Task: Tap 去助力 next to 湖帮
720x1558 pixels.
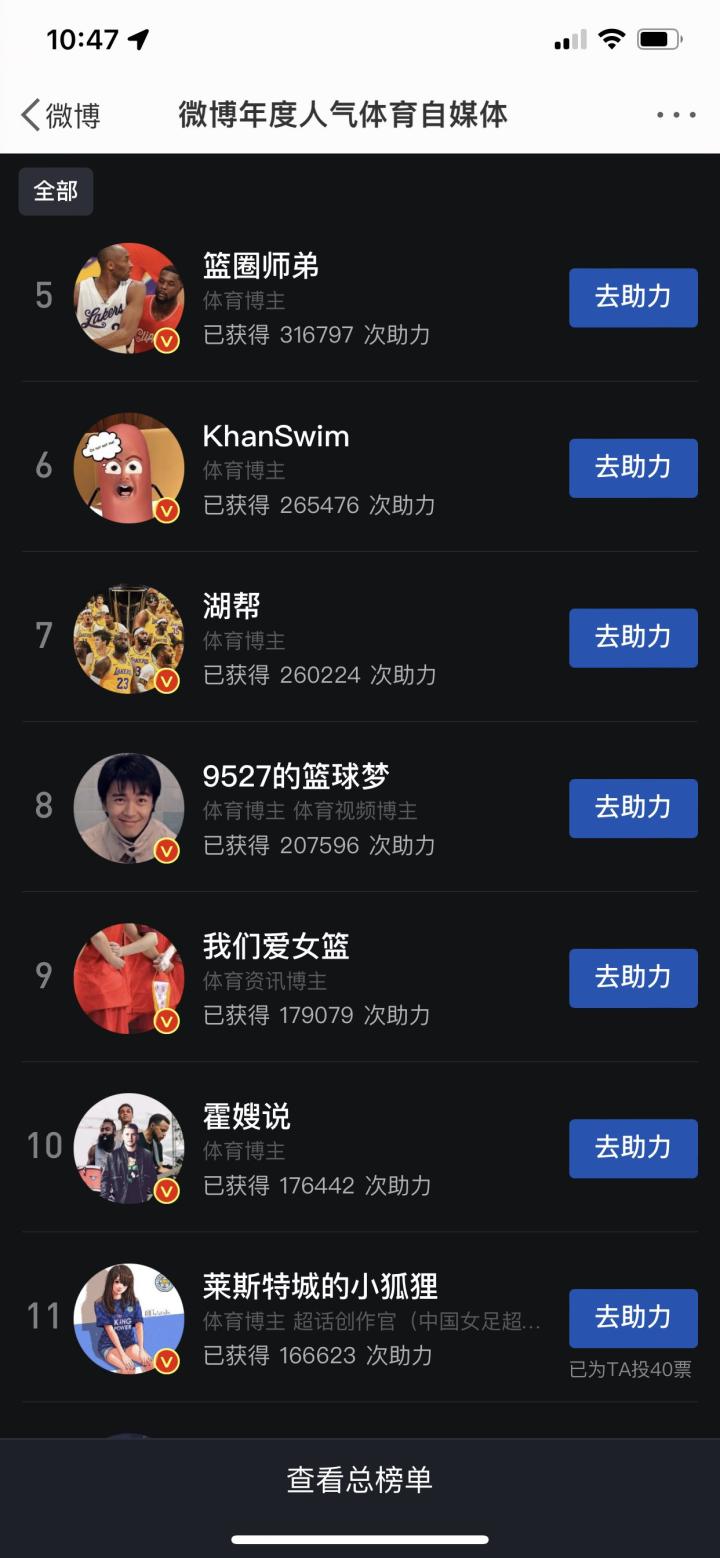Action: 633,637
